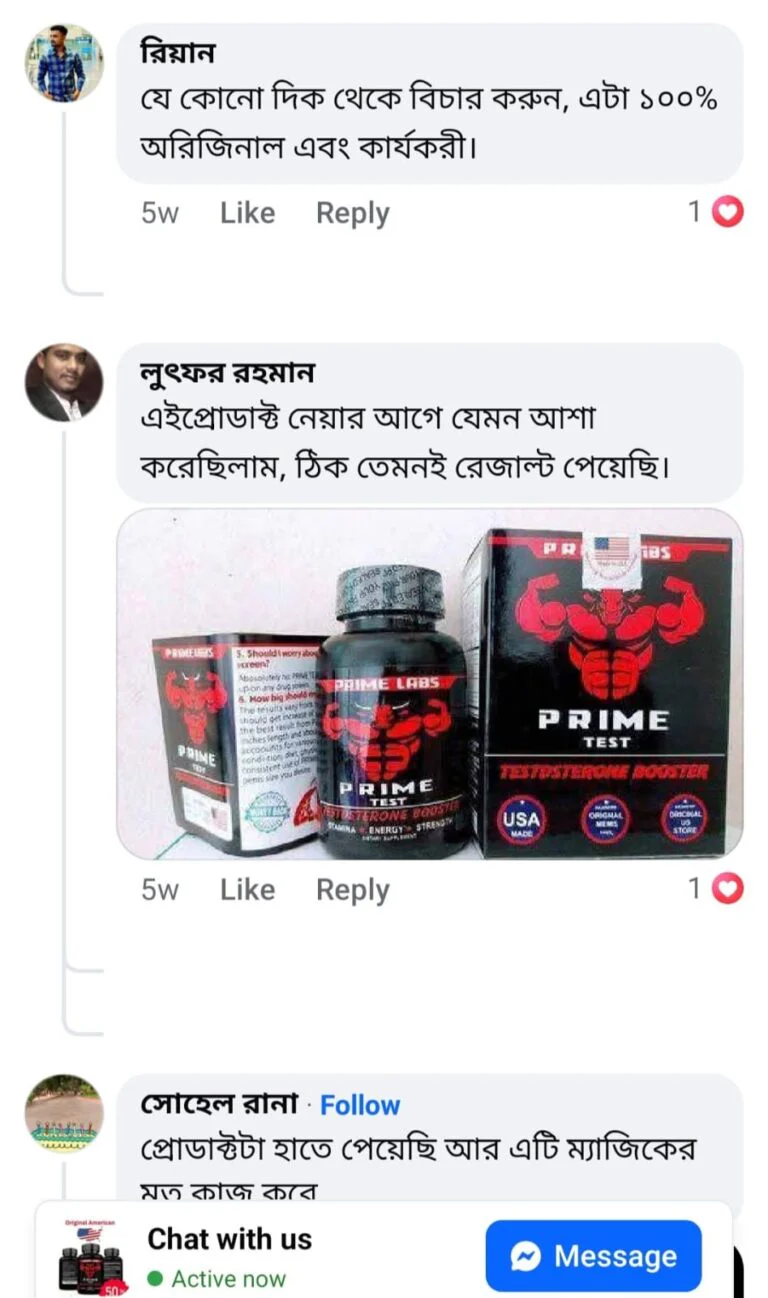This screenshot has width=768, height=1298.
Task: Tap the Message button
Action: point(594,1256)
